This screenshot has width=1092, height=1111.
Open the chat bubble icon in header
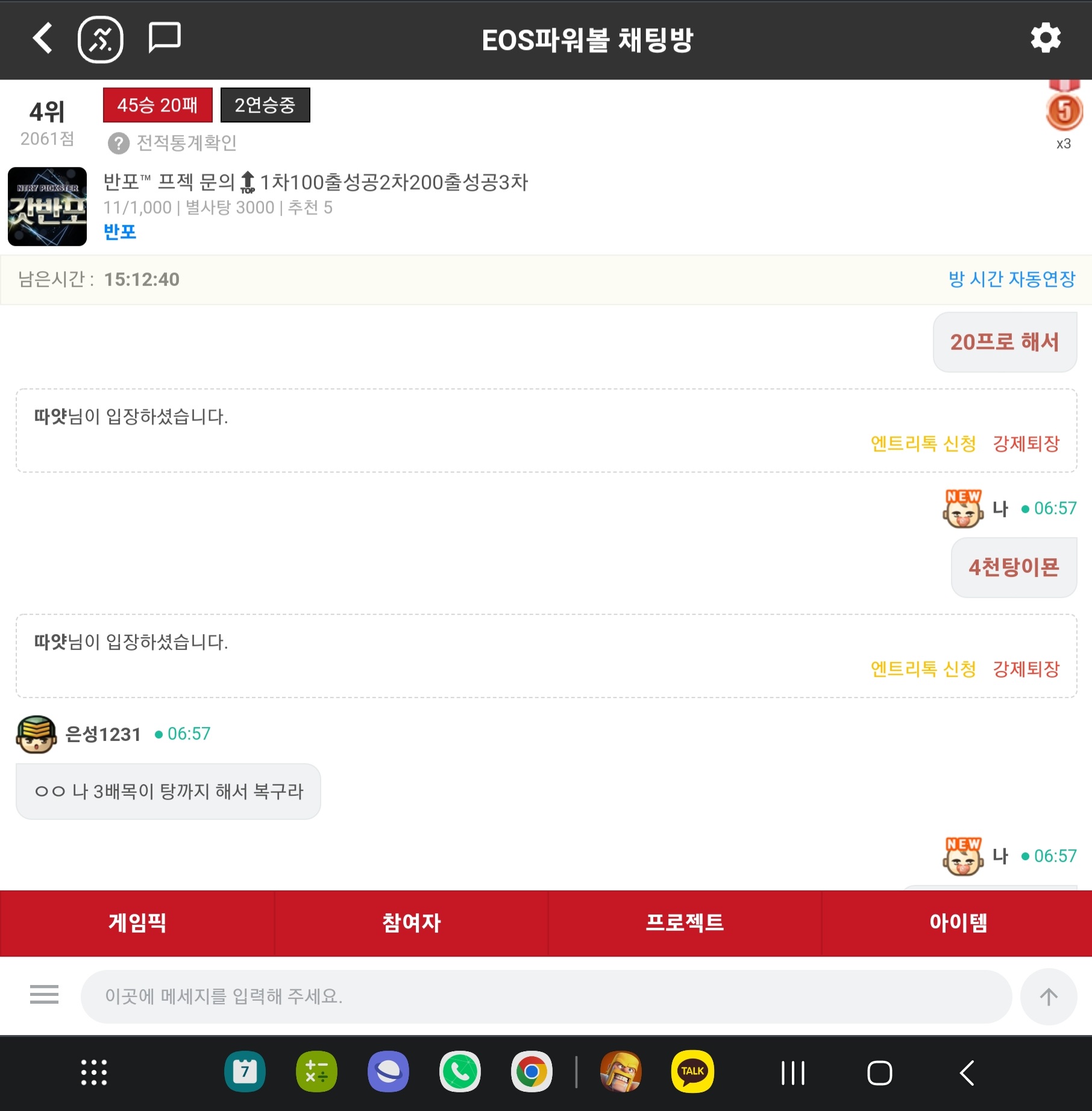[164, 39]
